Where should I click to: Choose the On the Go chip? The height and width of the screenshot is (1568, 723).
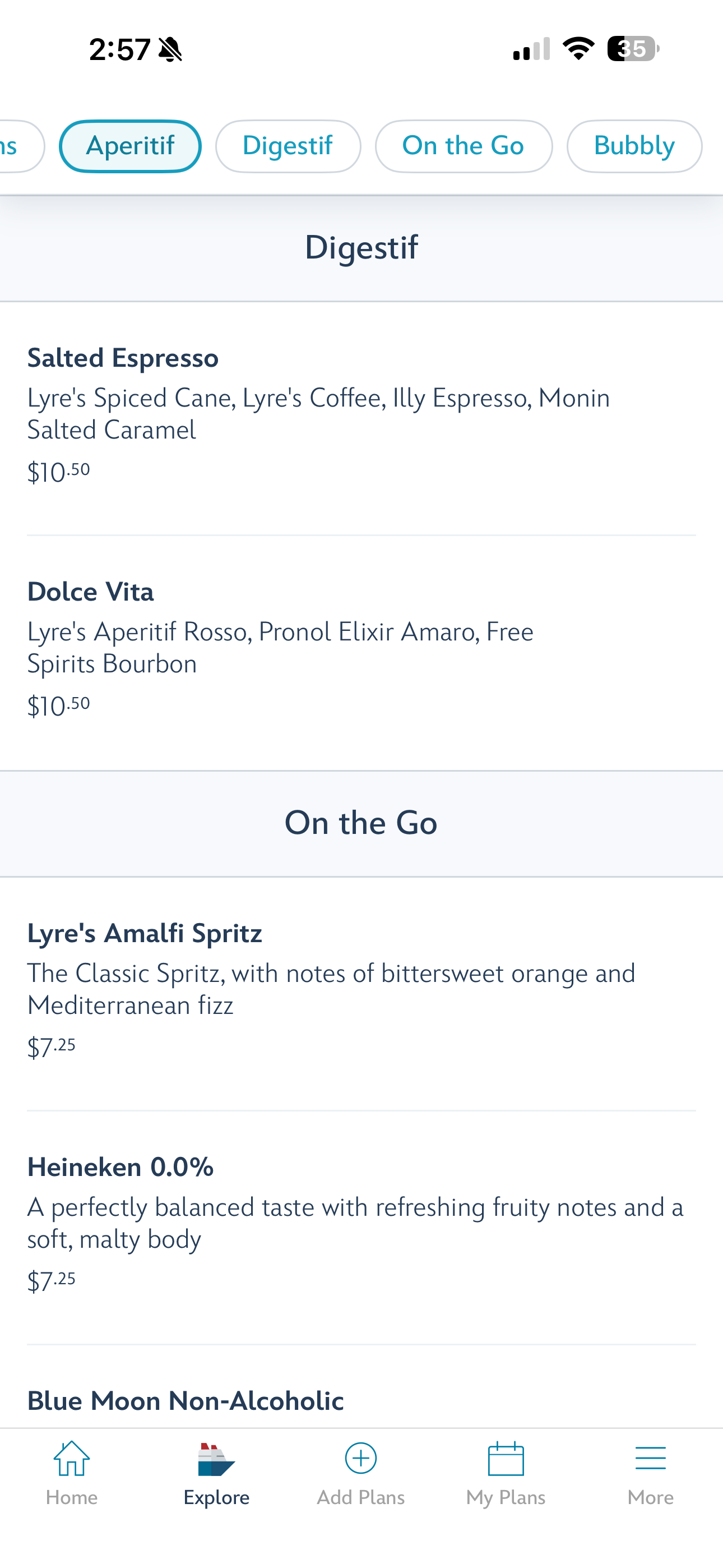point(463,146)
